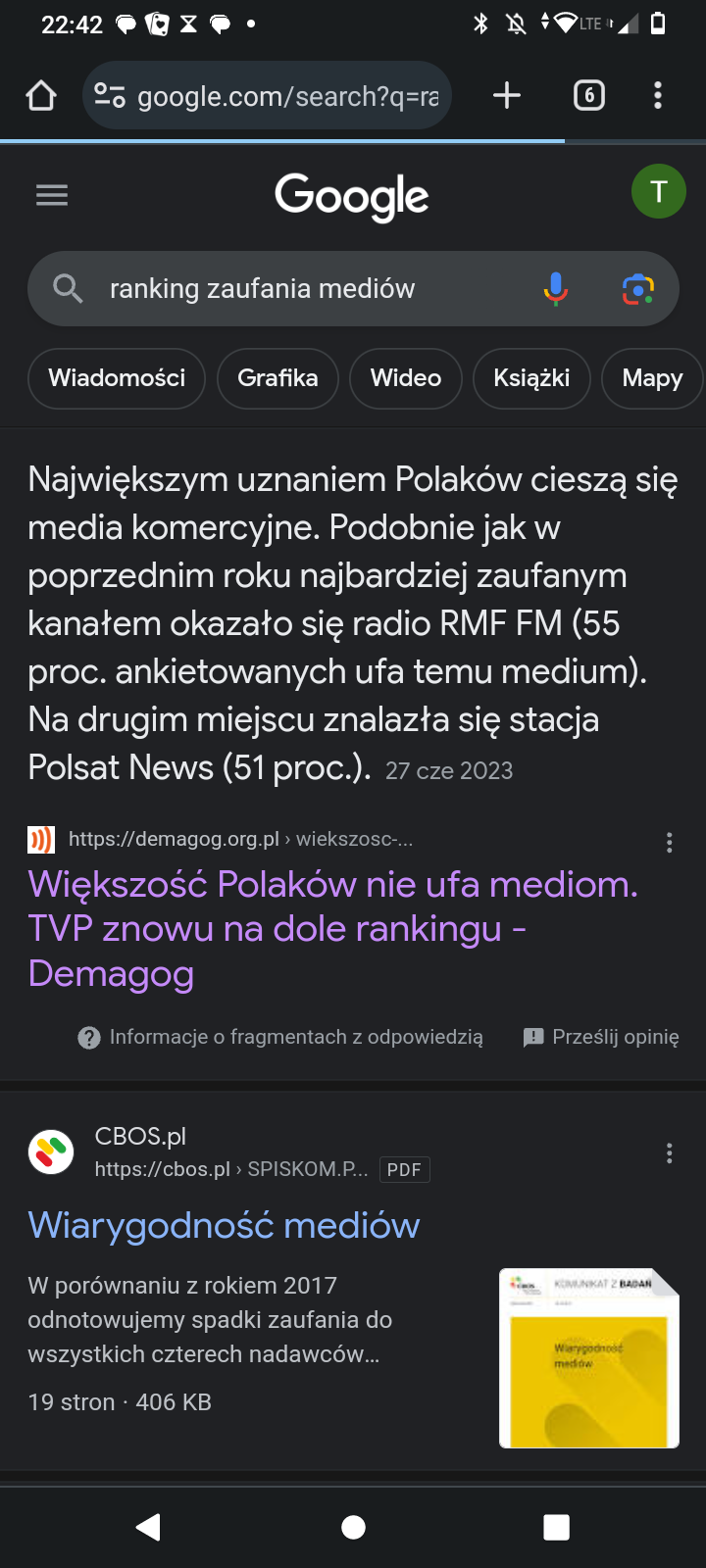
Task: Search by image with Google Lens
Action: 638,289
